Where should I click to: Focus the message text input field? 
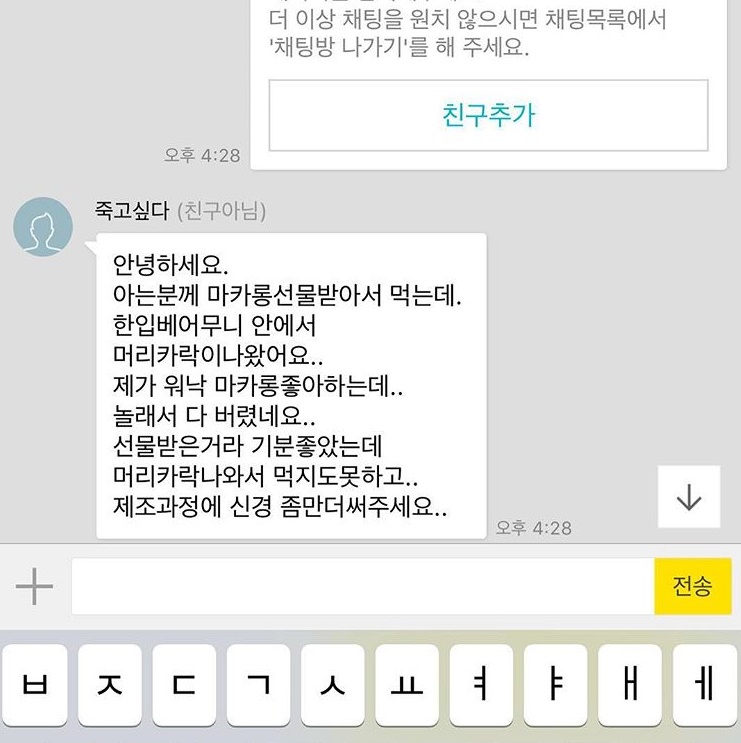362,586
